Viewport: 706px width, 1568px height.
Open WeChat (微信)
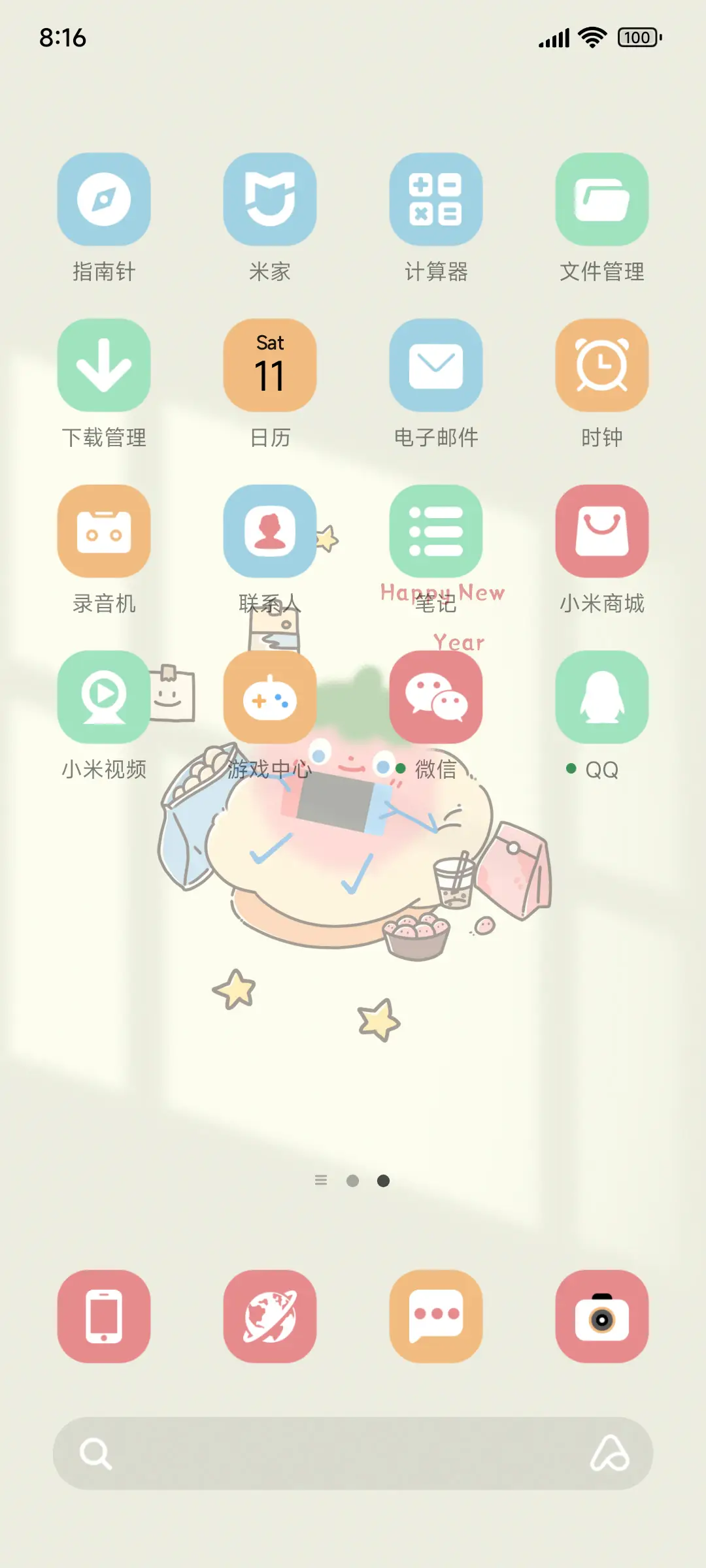(x=436, y=697)
